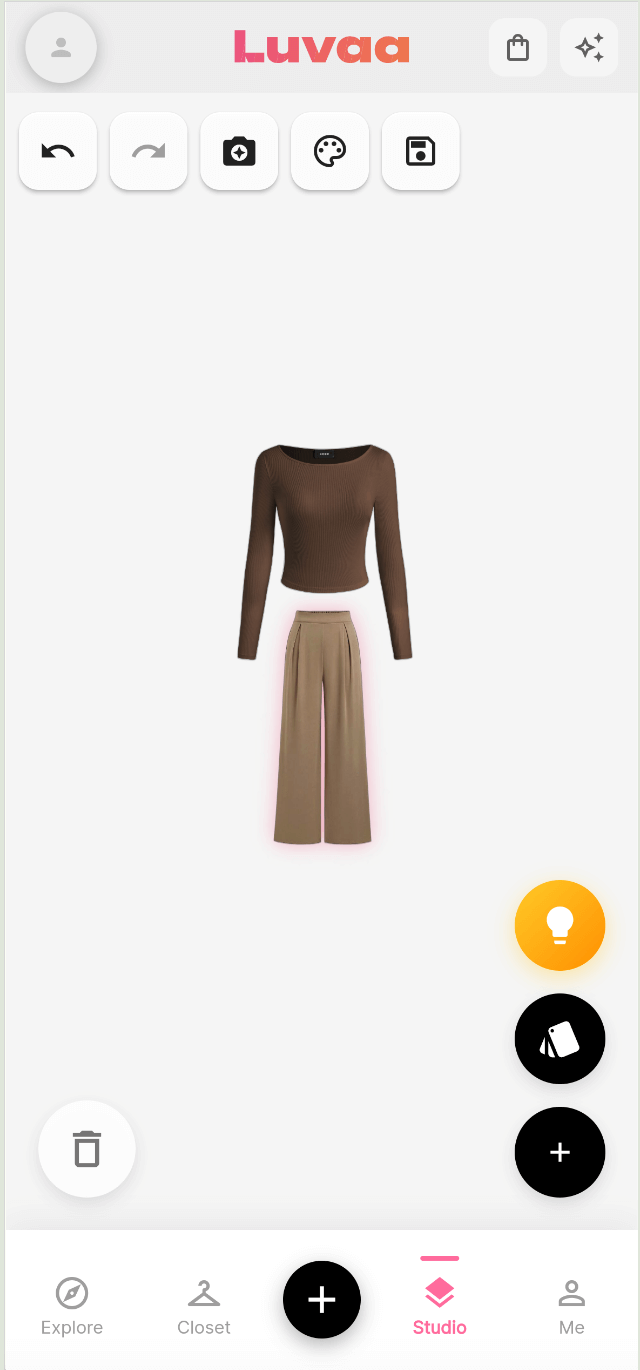This screenshot has height=1370, width=640.
Task: Tap the center plus button in navigation
Action: pyautogui.click(x=322, y=1299)
